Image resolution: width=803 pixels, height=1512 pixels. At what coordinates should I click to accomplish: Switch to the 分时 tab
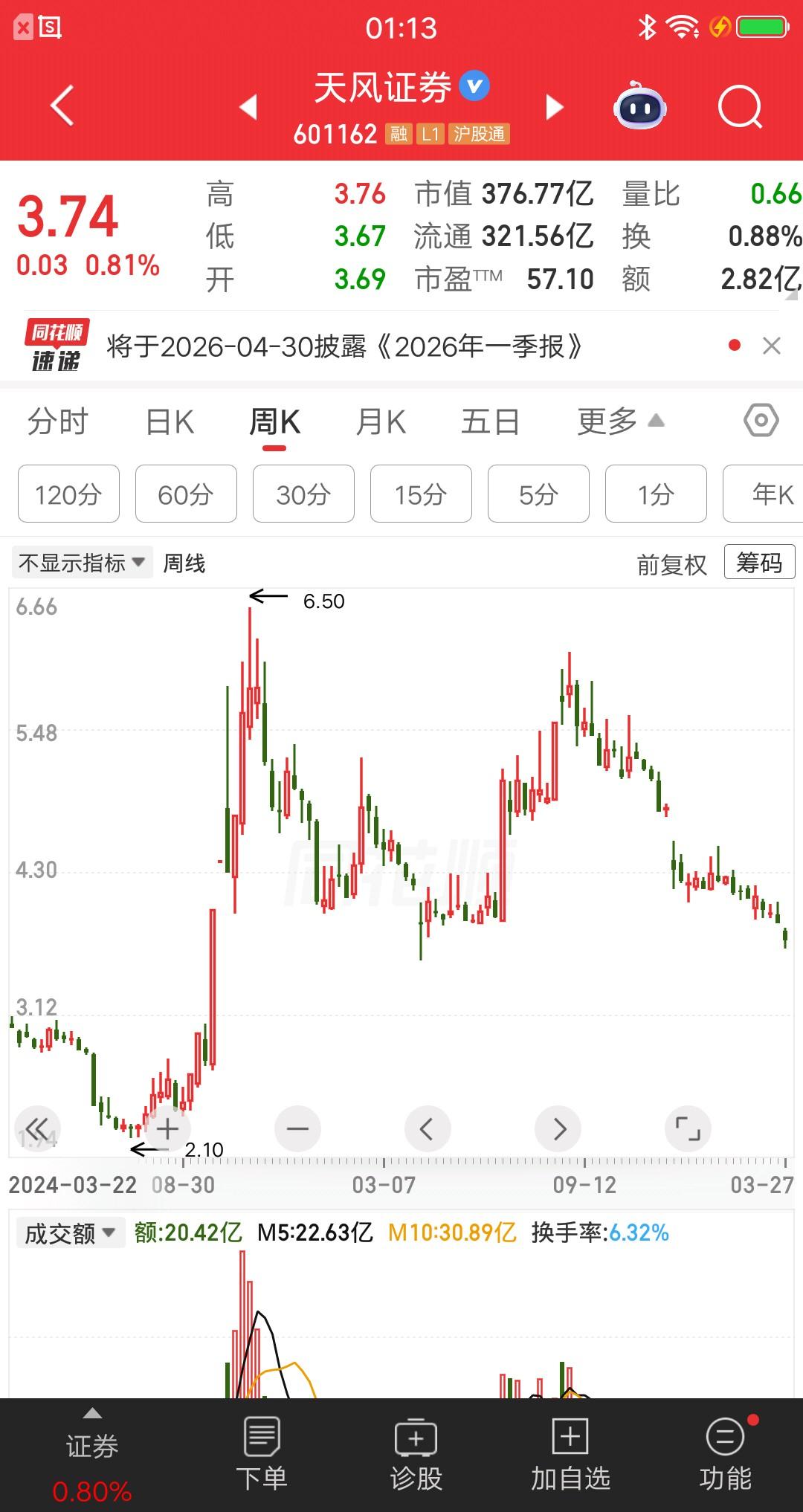(x=59, y=421)
